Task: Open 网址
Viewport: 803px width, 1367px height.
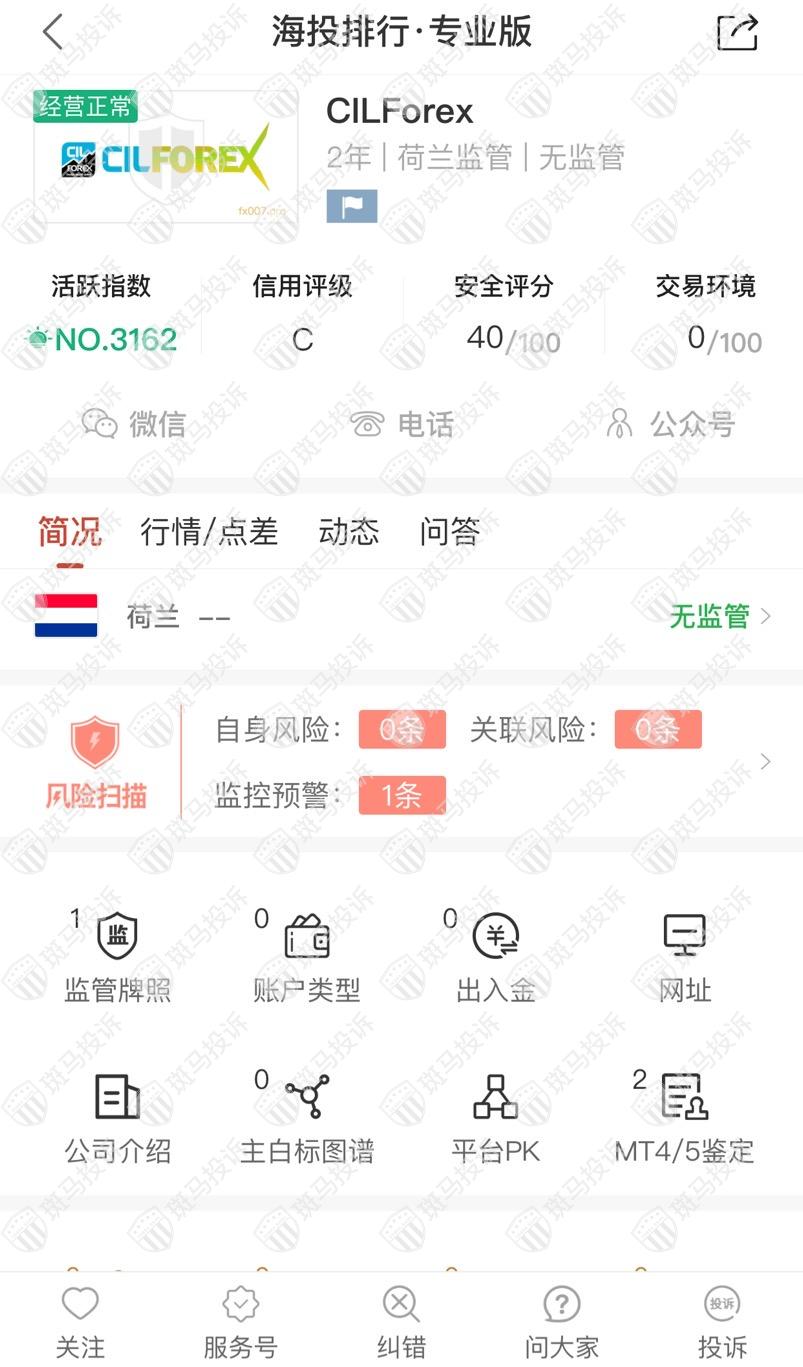Action: pyautogui.click(x=685, y=958)
